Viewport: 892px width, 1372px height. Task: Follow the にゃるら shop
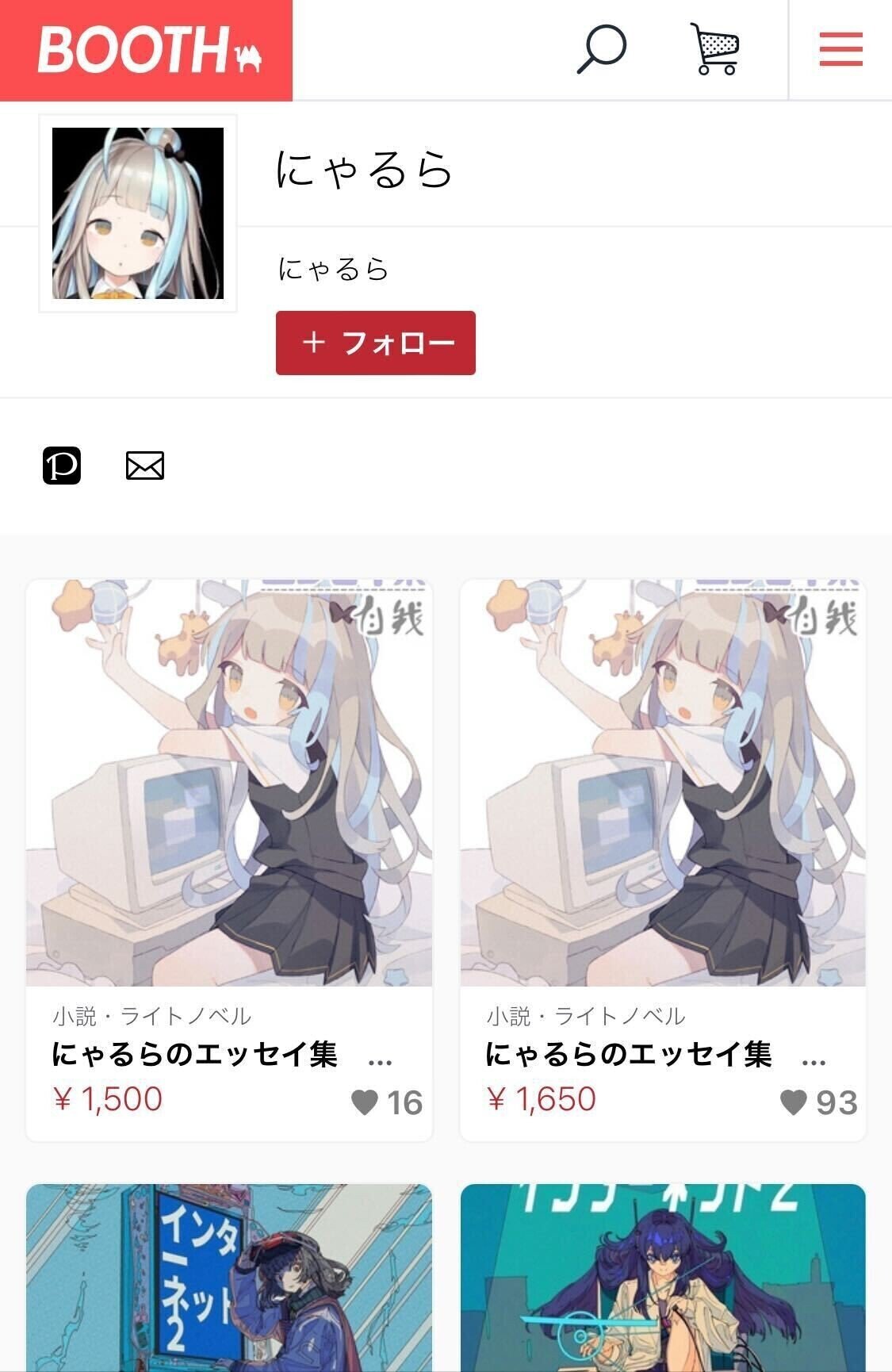click(374, 343)
